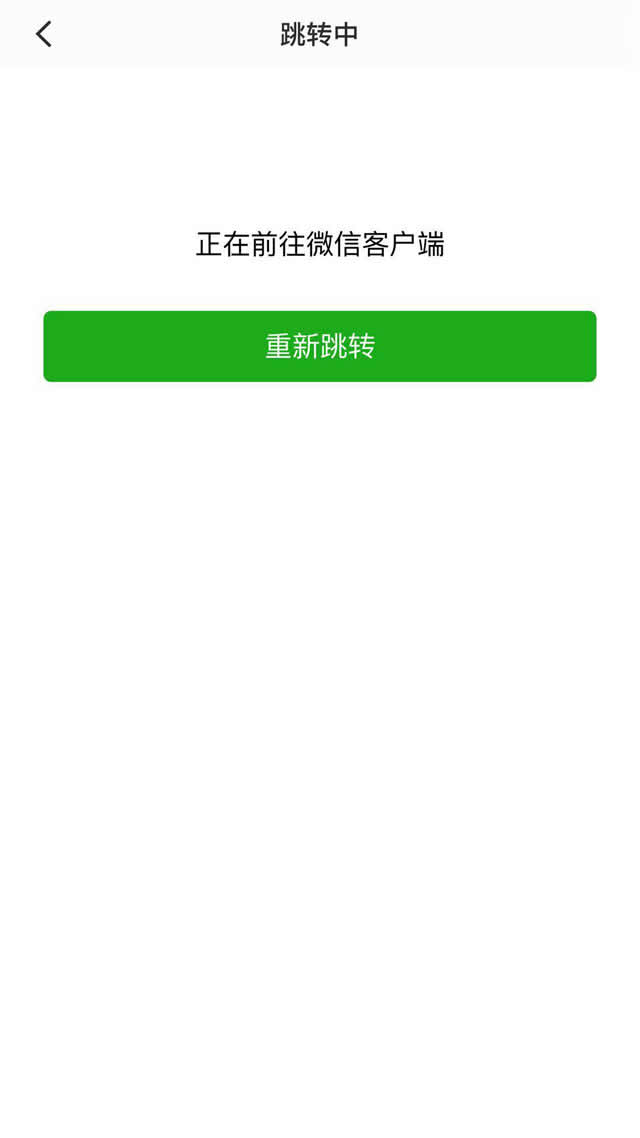
Task: Go back using the top-left arrow
Action: click(x=43, y=35)
